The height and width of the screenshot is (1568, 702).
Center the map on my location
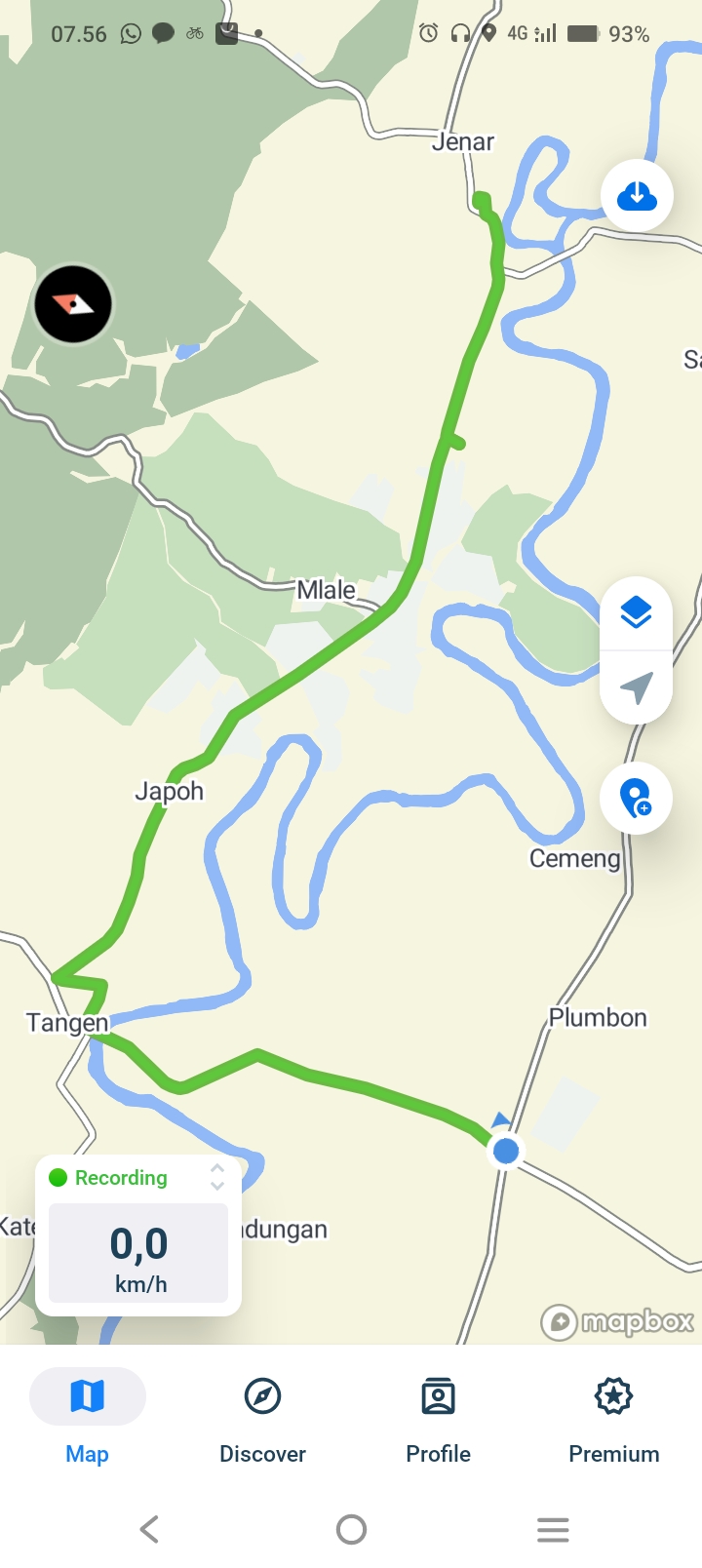(x=636, y=687)
